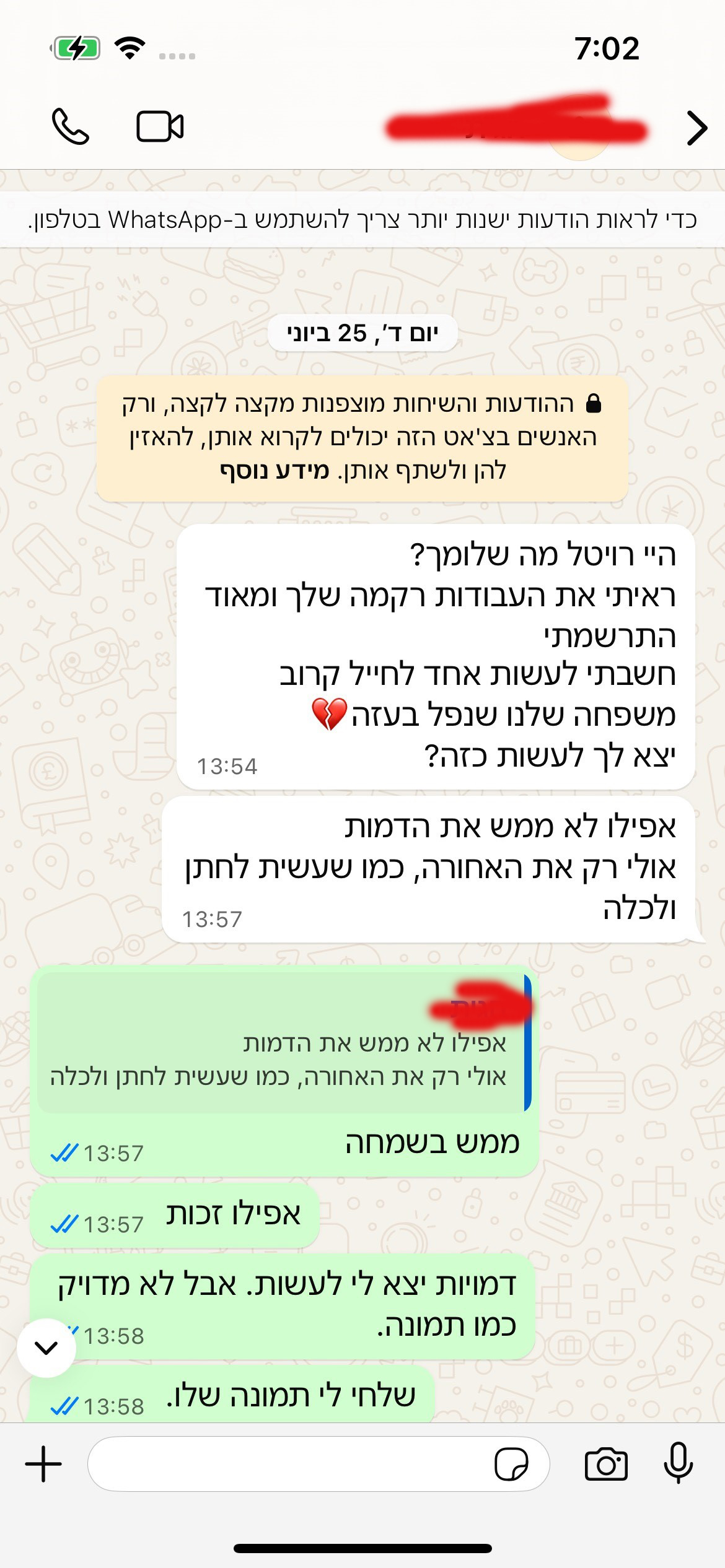Open the מידע נוסף encryption link
725x1568 pixels.
click(275, 471)
